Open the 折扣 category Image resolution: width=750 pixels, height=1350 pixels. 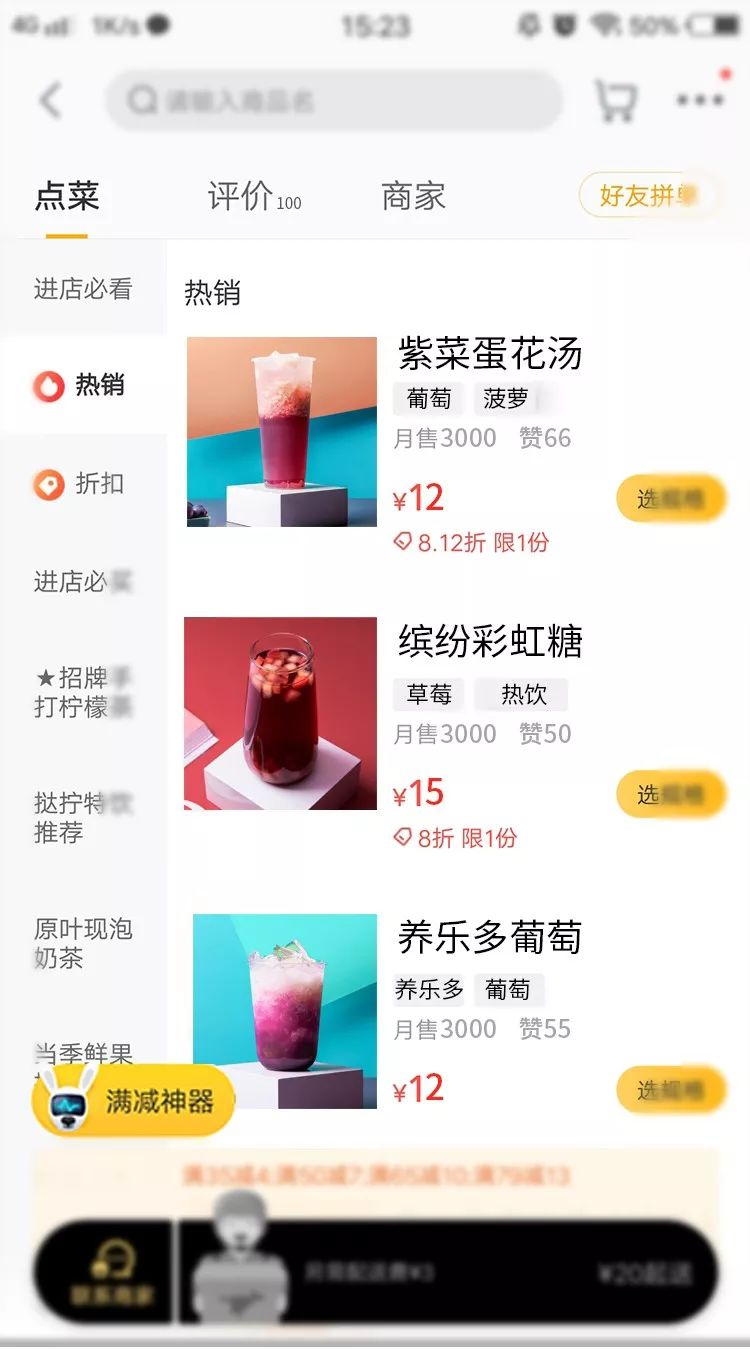(x=83, y=484)
